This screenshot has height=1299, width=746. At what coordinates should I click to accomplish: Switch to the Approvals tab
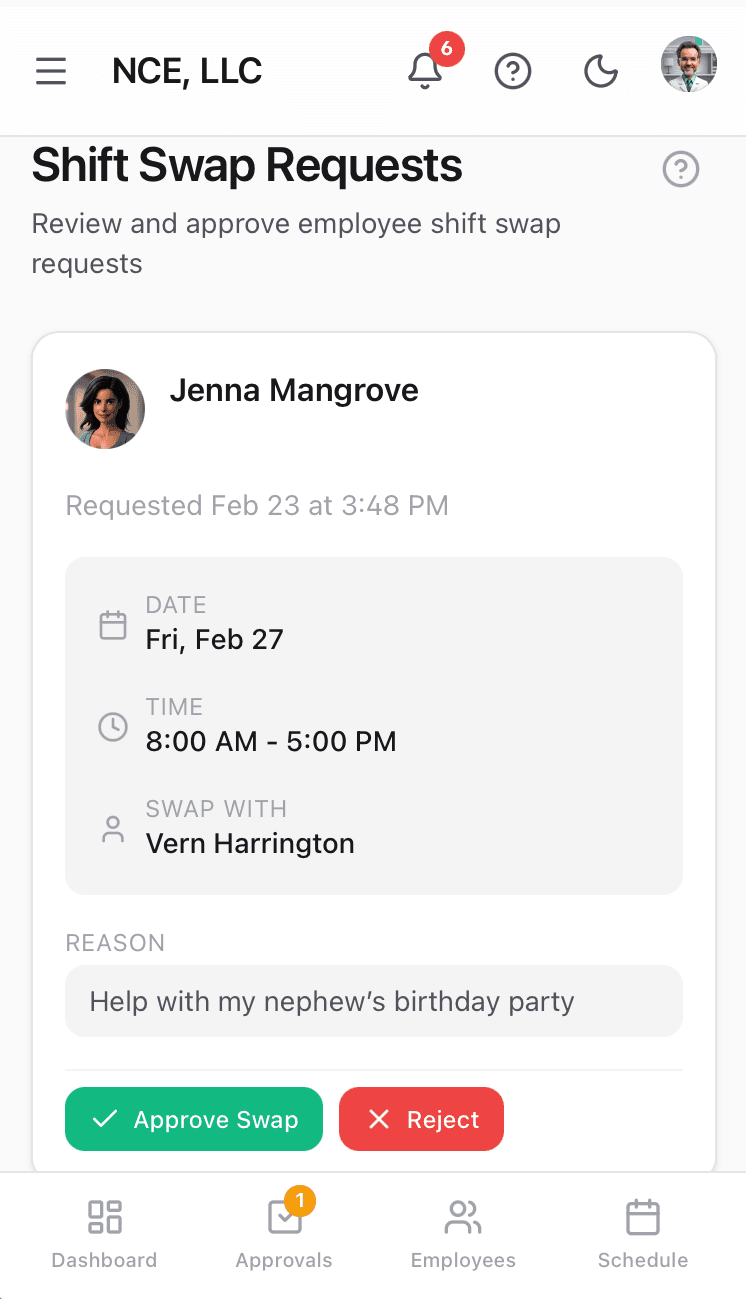pyautogui.click(x=284, y=1234)
